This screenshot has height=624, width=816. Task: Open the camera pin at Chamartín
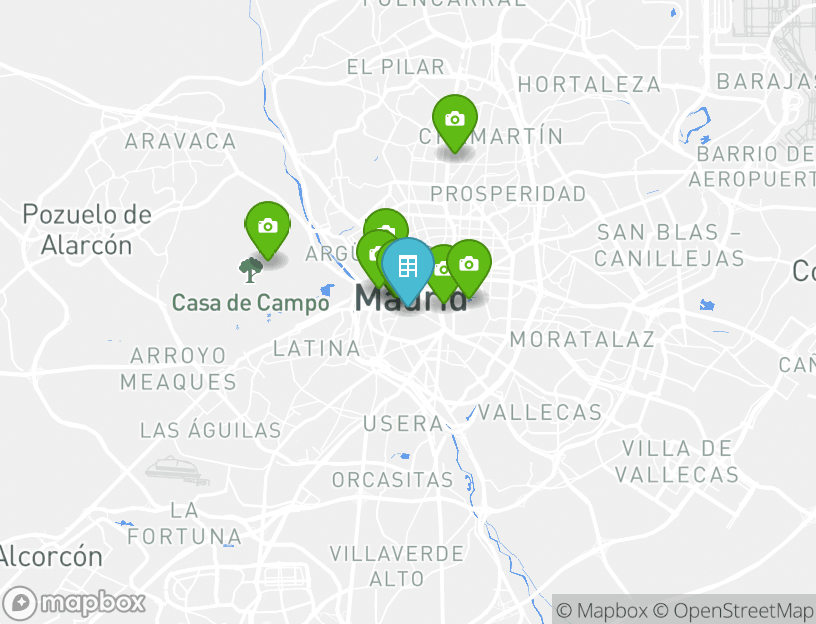point(455,120)
